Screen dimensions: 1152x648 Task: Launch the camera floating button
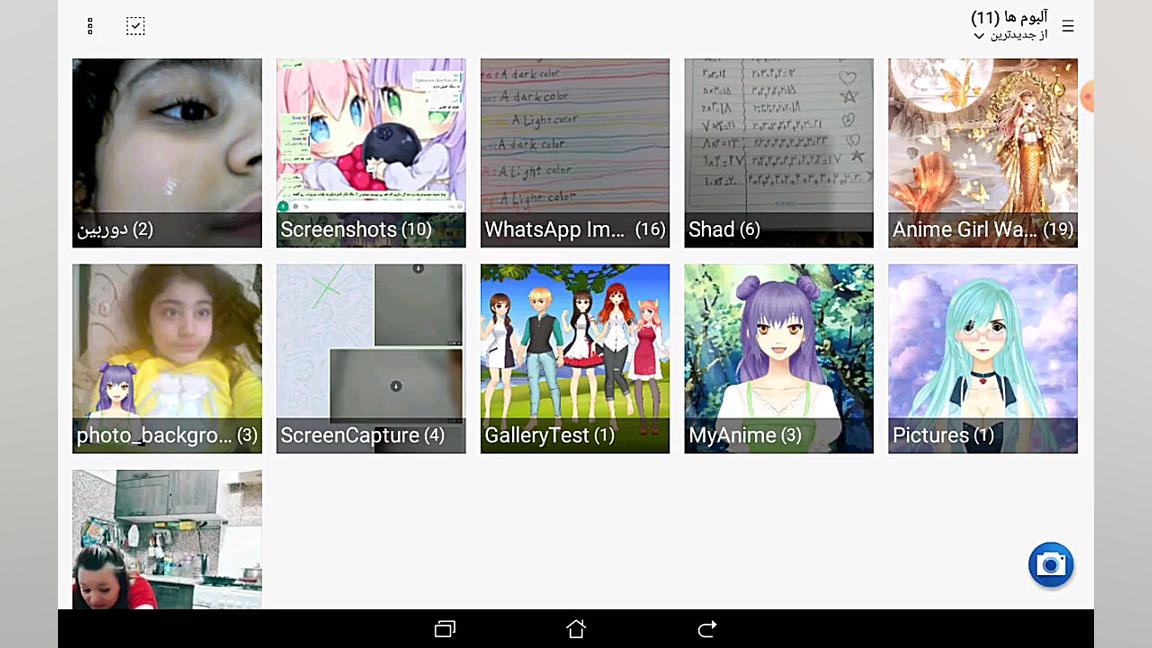click(x=1050, y=565)
